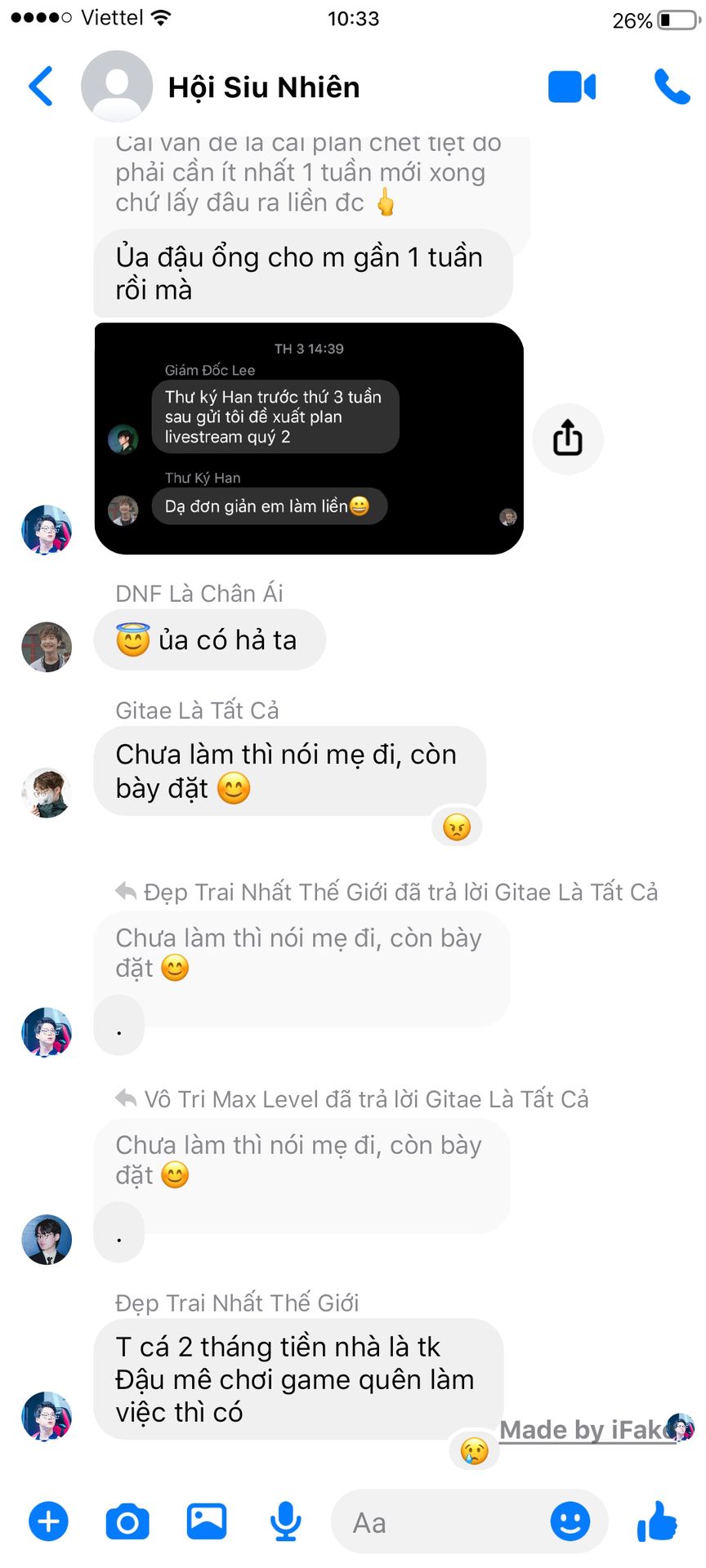
Task: View the crying reaction on the last message
Action: pyautogui.click(x=474, y=1451)
